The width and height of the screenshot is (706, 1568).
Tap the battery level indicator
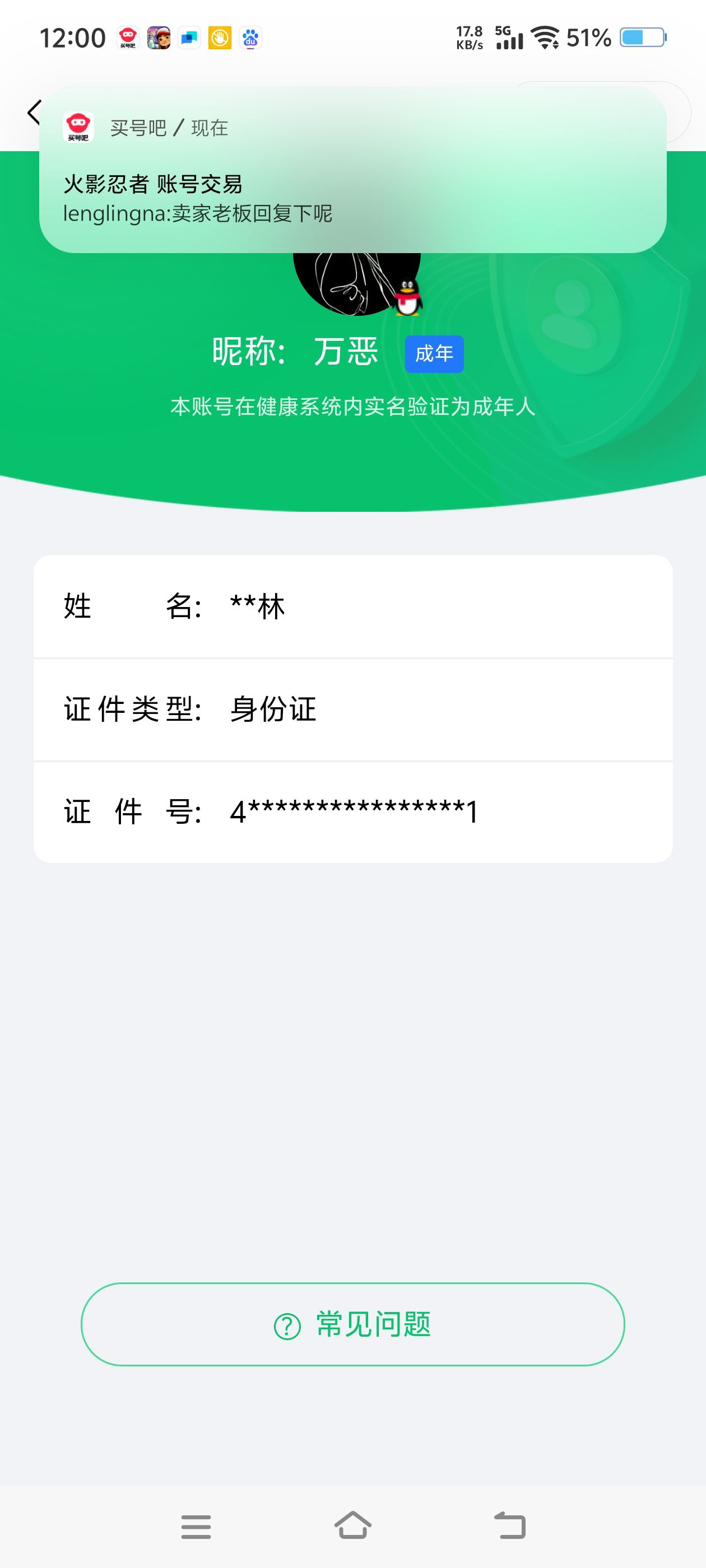(x=643, y=38)
